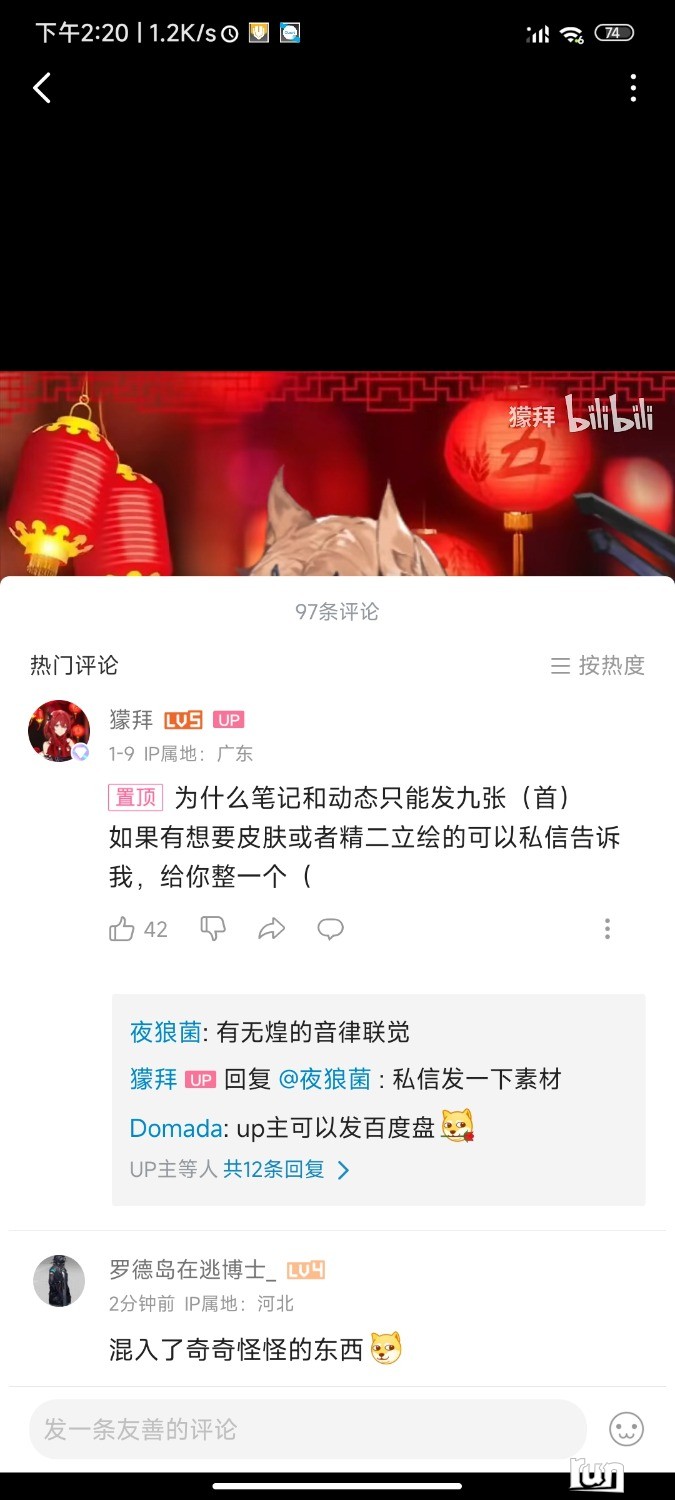The height and width of the screenshot is (1500, 675).
Task: Share 獴拜's pinned comment
Action: click(x=271, y=929)
